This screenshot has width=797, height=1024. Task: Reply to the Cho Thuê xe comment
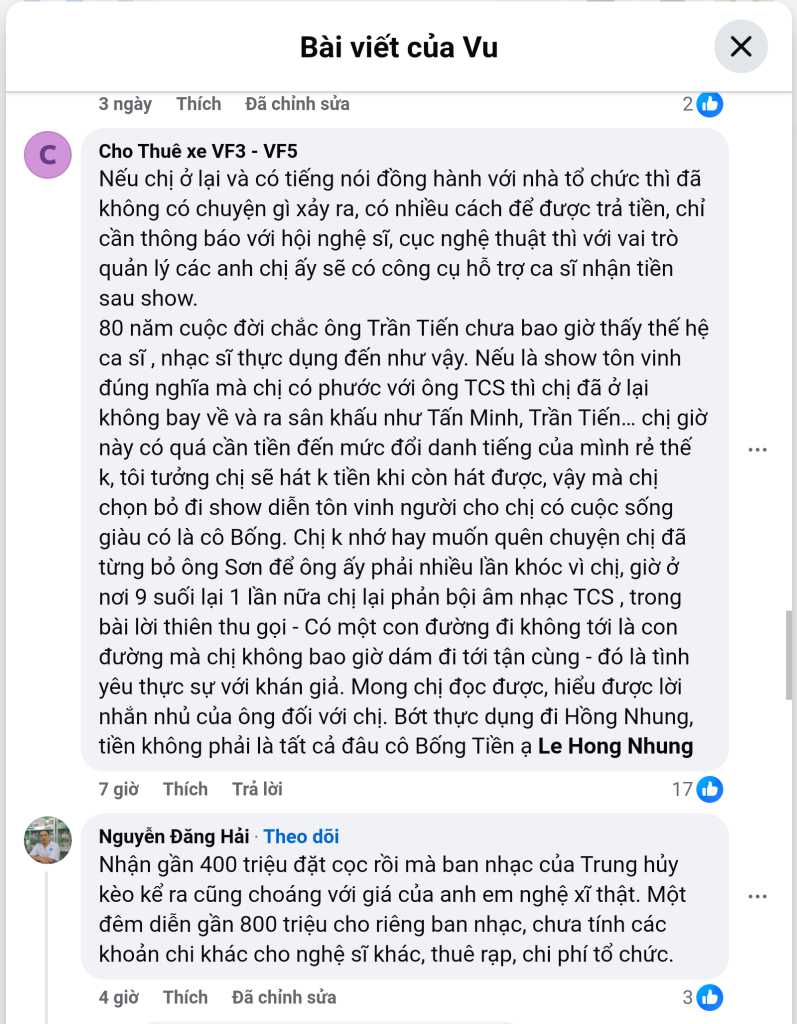pos(257,789)
